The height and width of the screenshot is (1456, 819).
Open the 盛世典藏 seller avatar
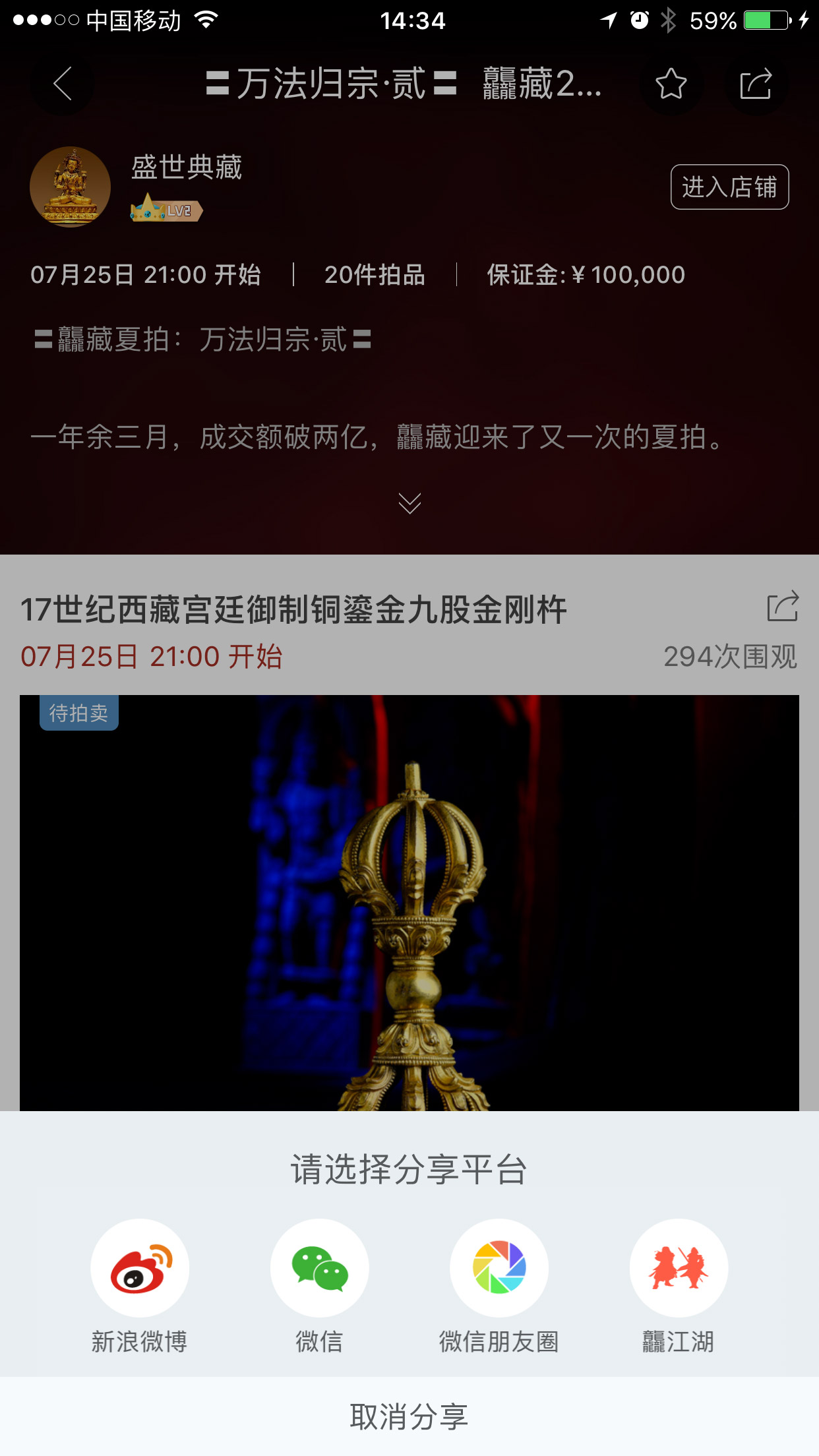71,187
